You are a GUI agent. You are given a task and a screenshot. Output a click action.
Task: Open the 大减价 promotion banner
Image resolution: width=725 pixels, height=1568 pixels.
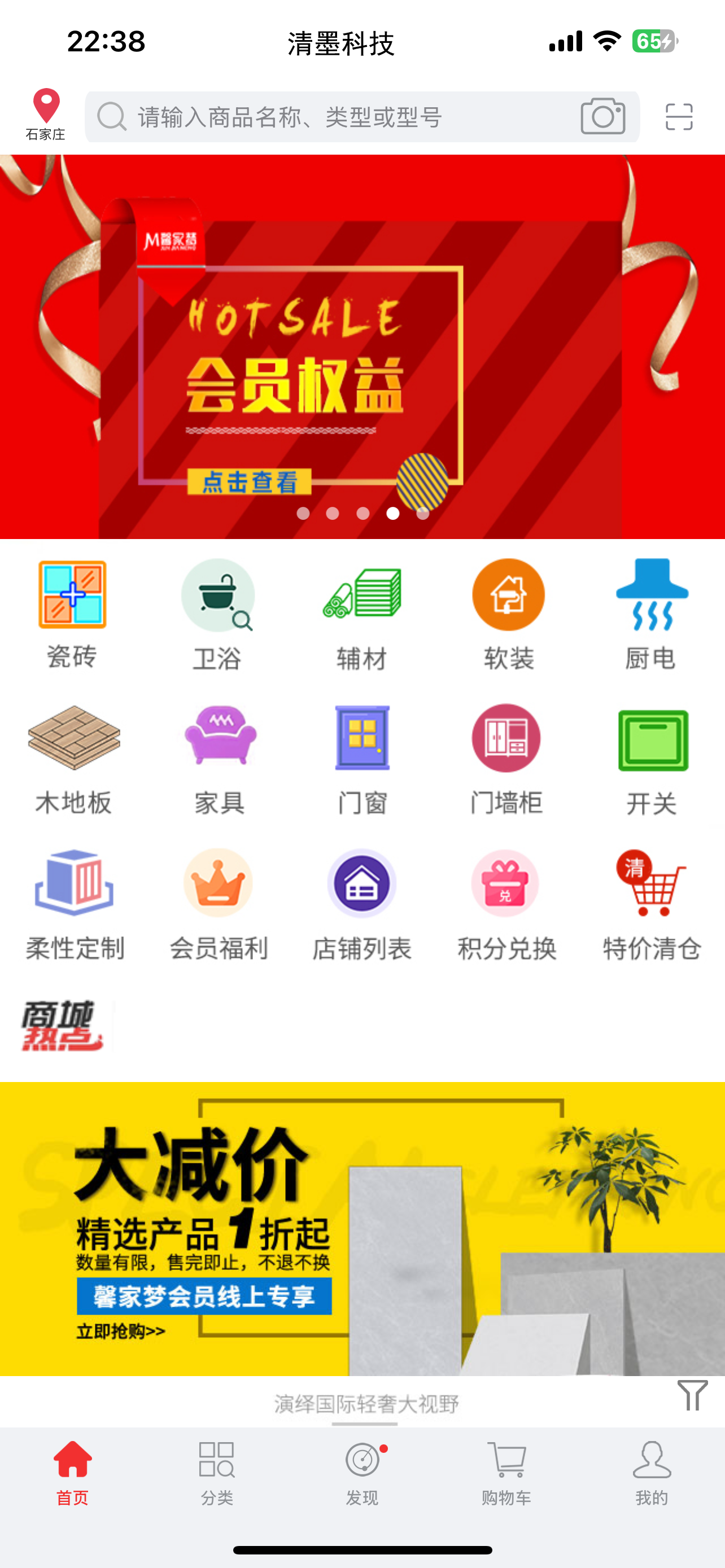[361, 1228]
